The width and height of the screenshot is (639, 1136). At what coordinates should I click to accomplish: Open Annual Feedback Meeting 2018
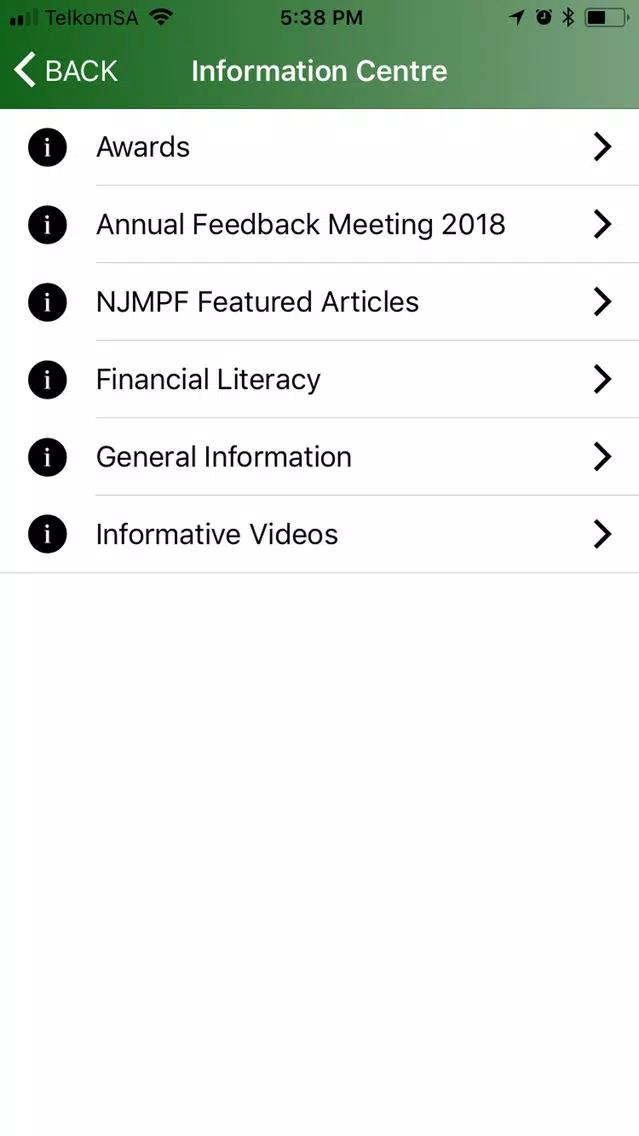[320, 225]
